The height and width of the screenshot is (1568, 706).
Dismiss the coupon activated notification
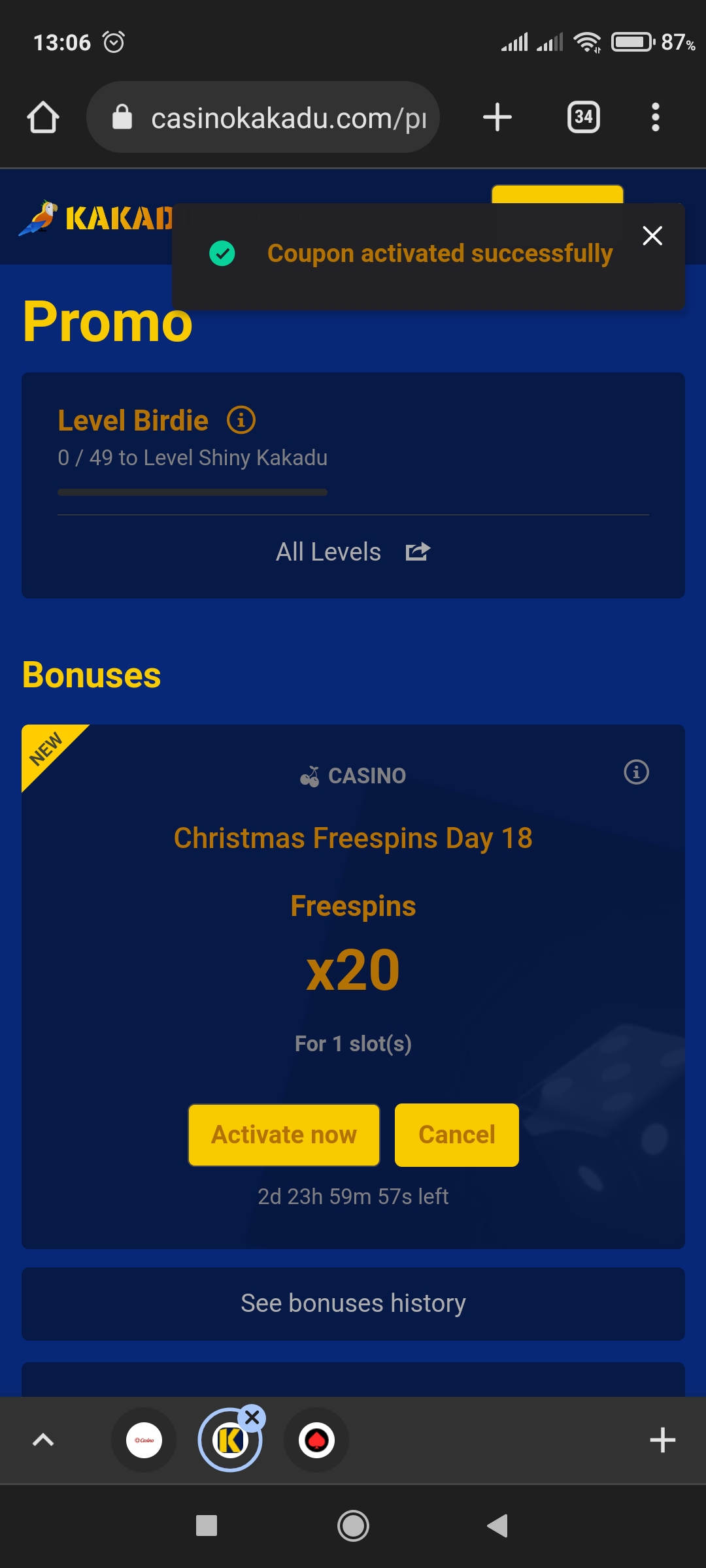coord(652,236)
